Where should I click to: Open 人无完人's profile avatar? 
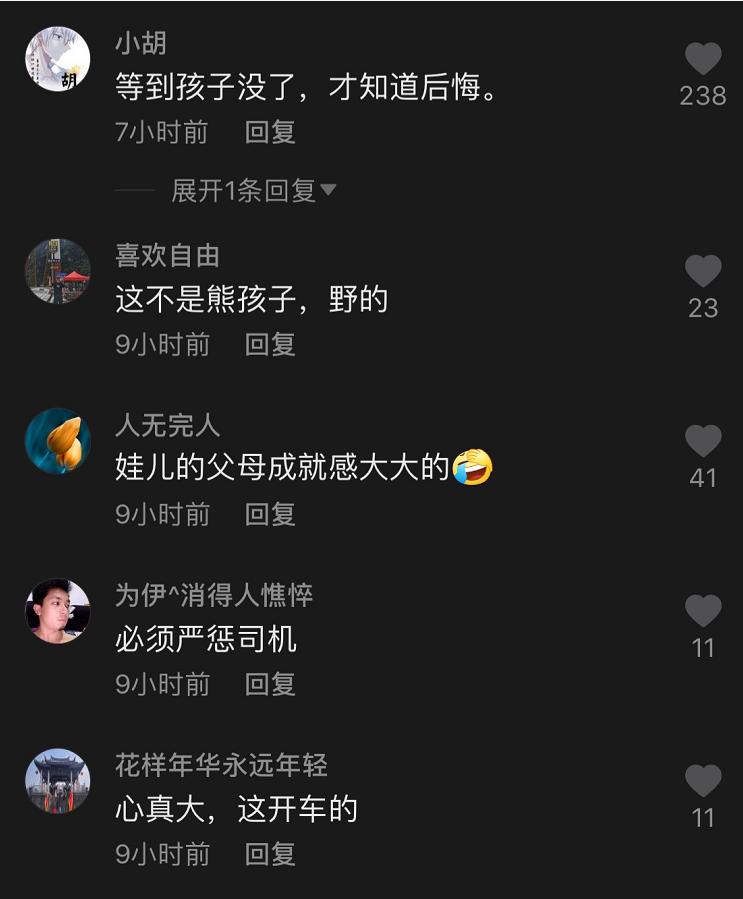58,441
